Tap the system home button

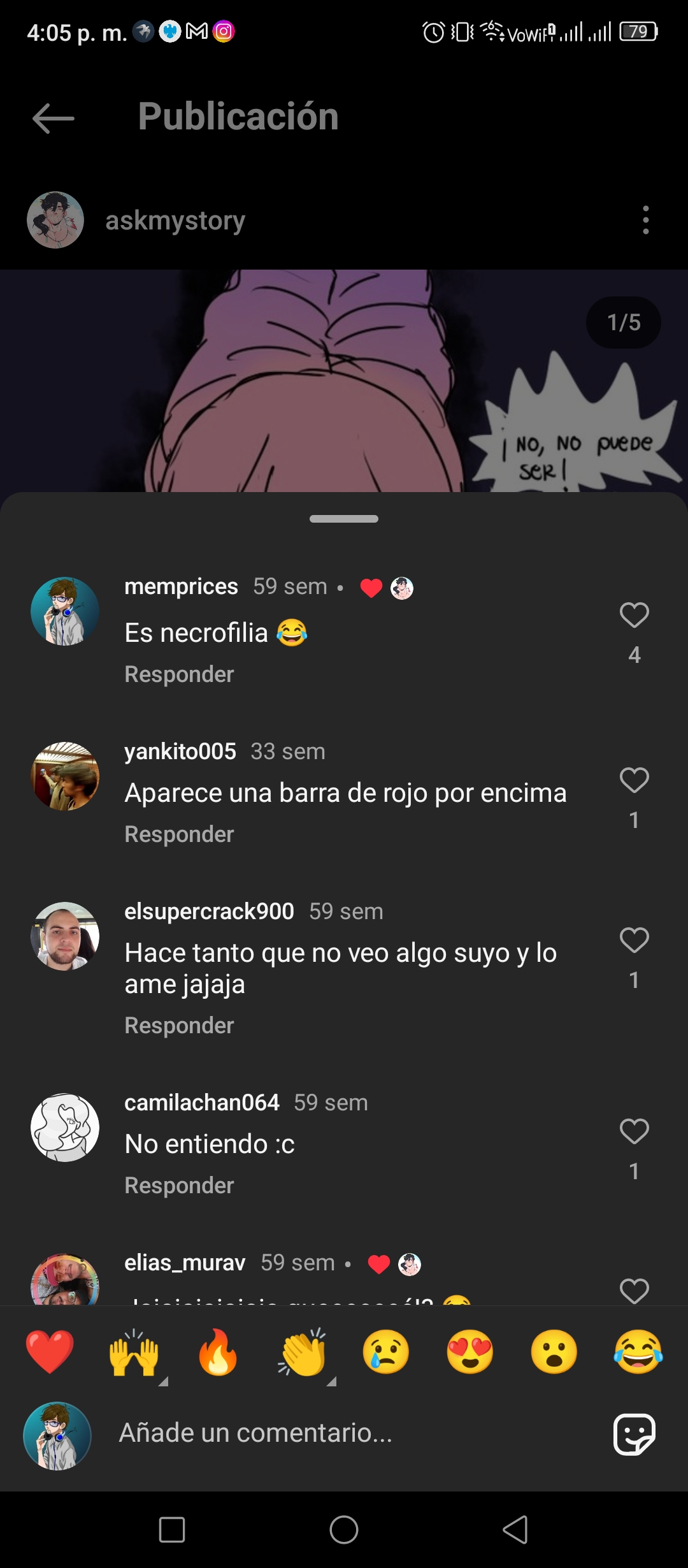(344, 1530)
